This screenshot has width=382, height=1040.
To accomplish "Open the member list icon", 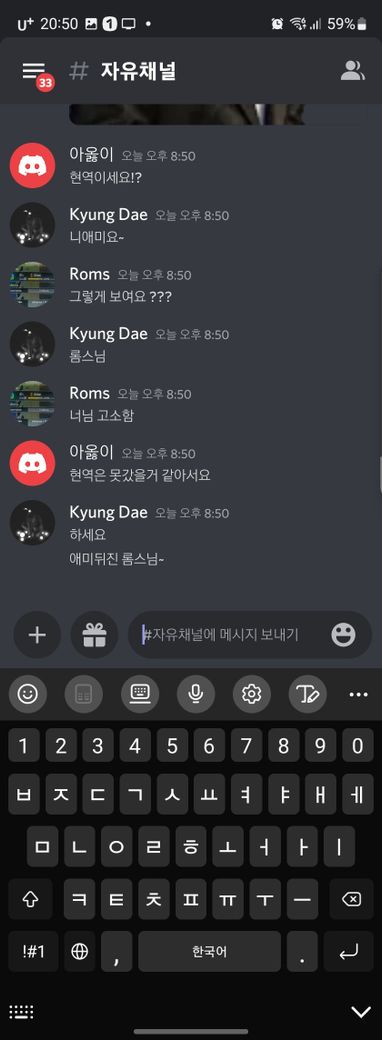I will tap(352, 70).
